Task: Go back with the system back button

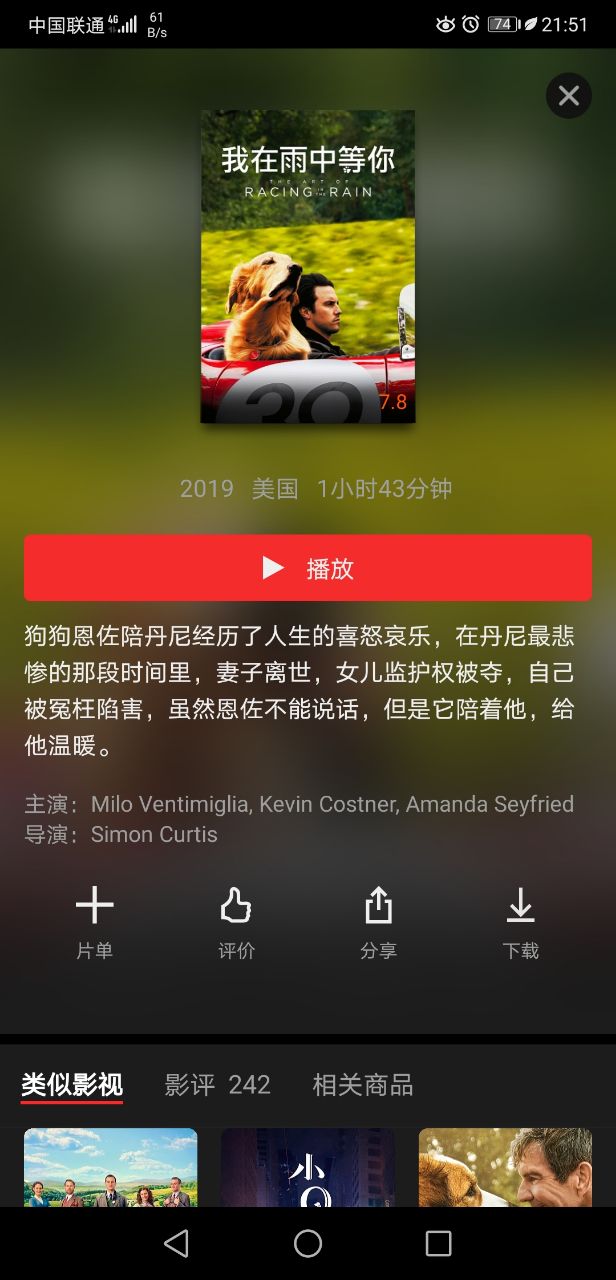Action: 176,1243
